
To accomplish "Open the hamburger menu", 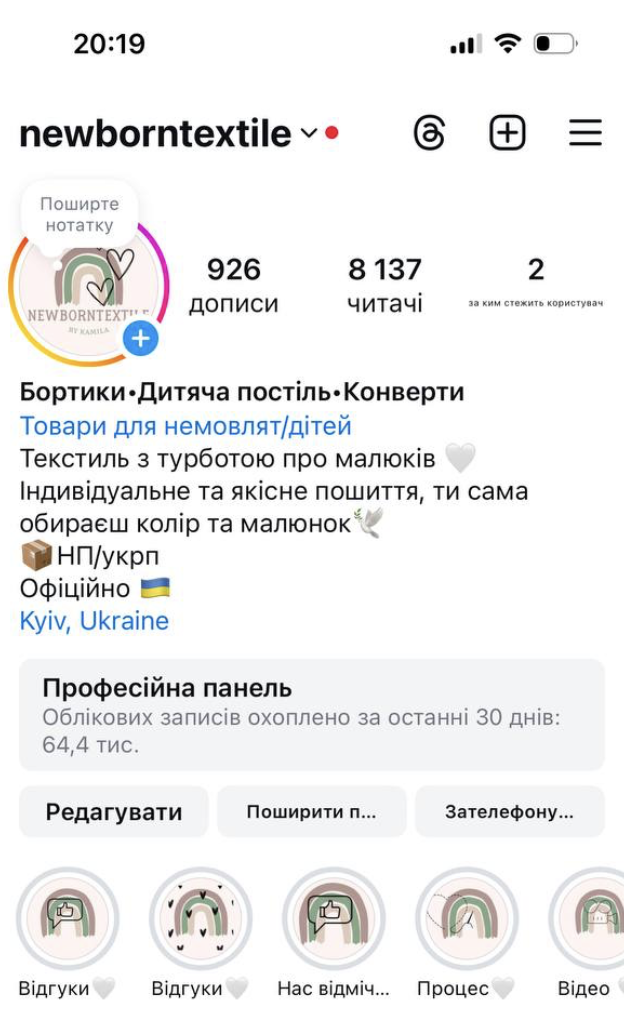I will coord(585,133).
